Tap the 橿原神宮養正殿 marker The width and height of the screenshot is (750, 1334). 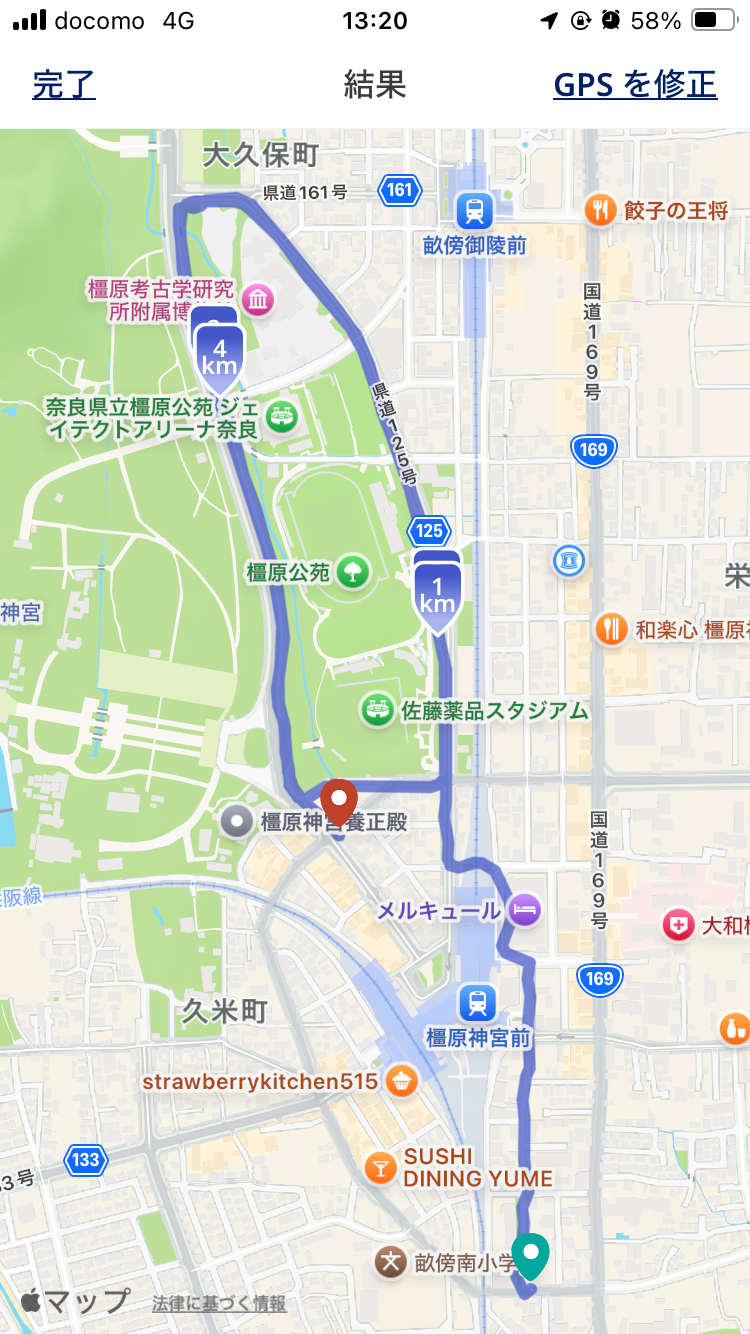click(237, 822)
